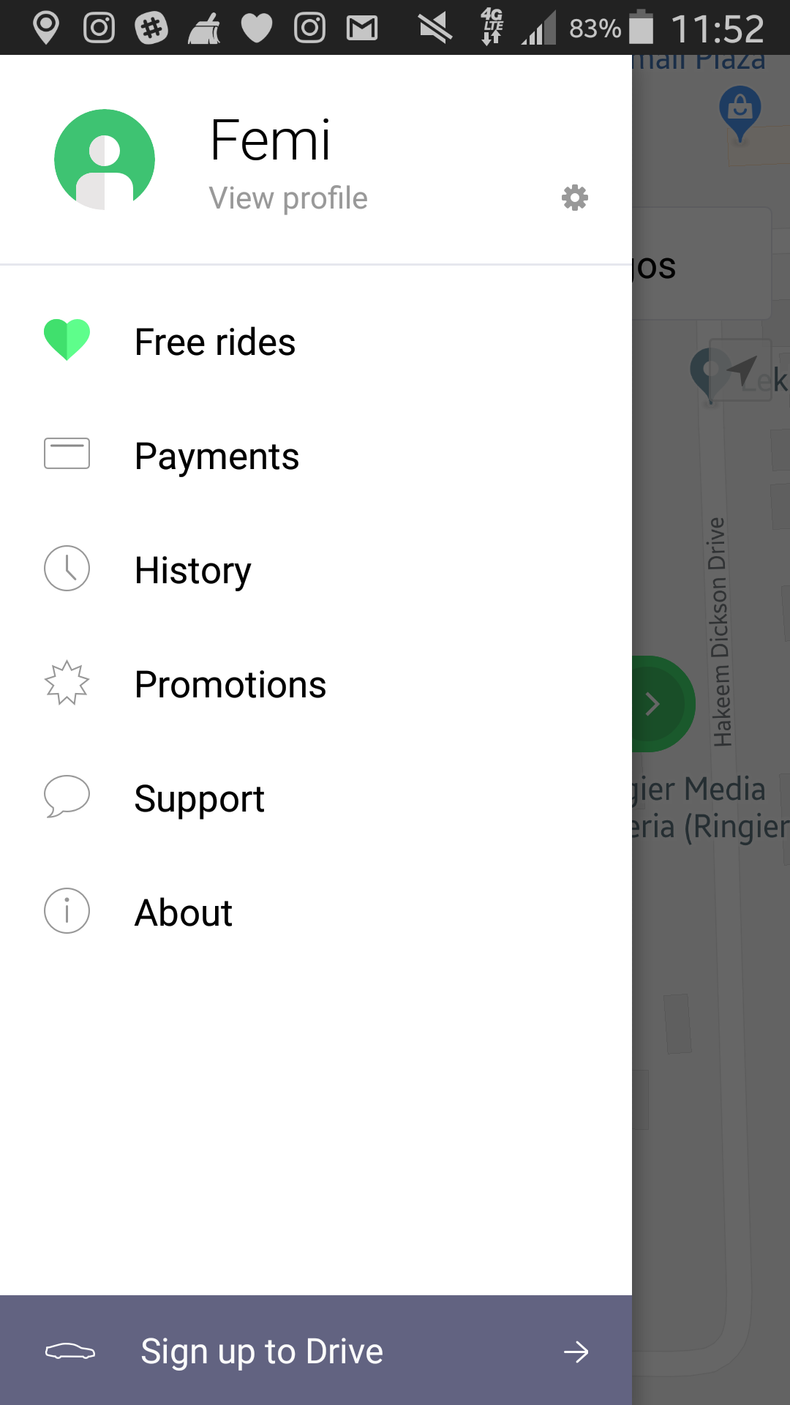Select Payments from the menu
The image size is (790, 1405).
pos(216,455)
